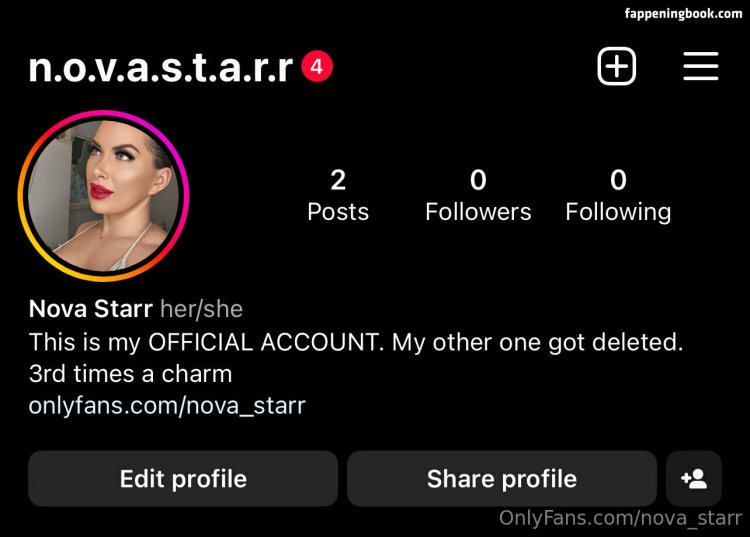Open the onlyfans.com/nova_starr bio link
This screenshot has height=537, width=750.
[167, 405]
